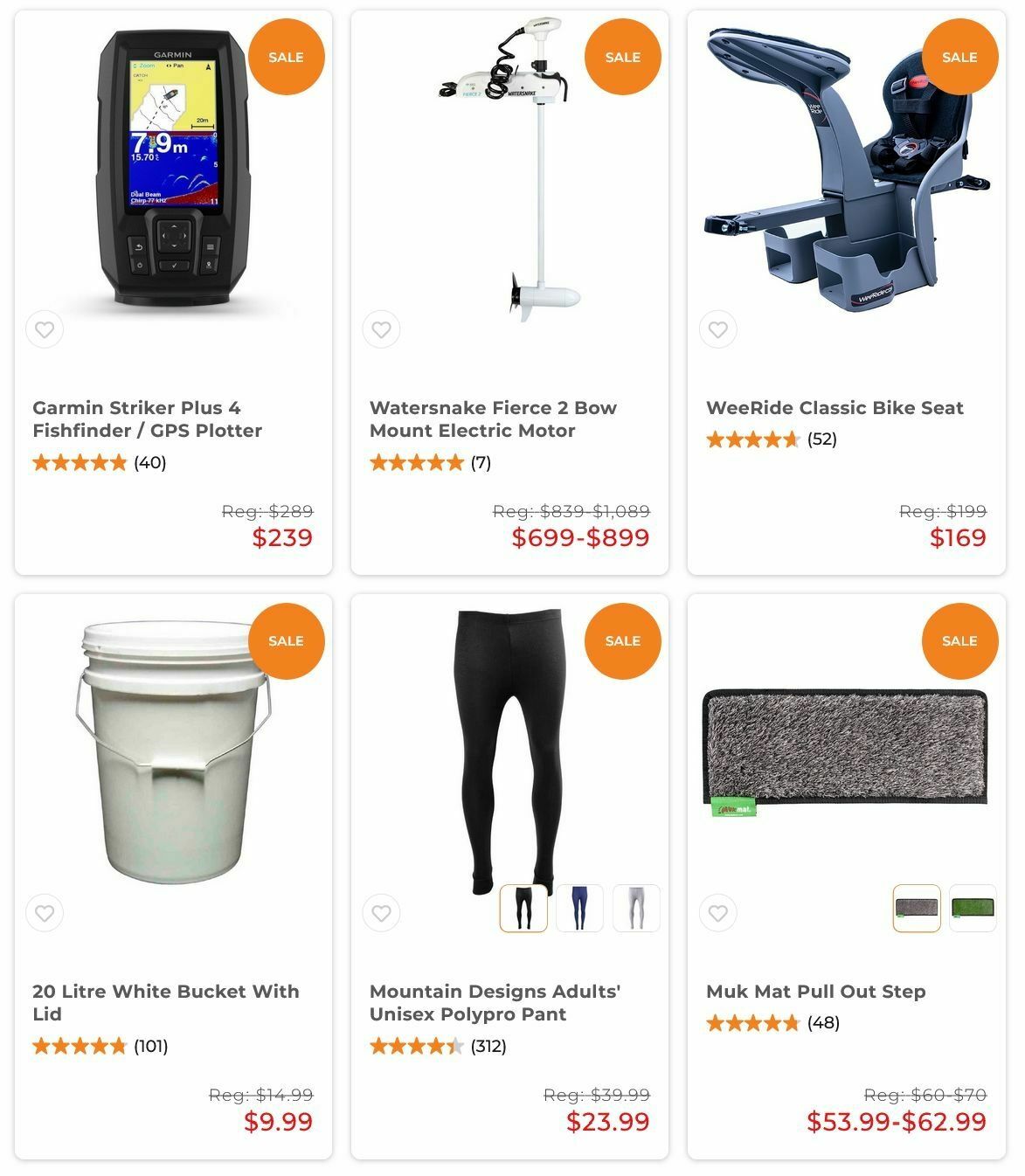The image size is (1025, 1176).
Task: Add Muk Mat Pull Out Step to wishlist
Action: tap(717, 914)
